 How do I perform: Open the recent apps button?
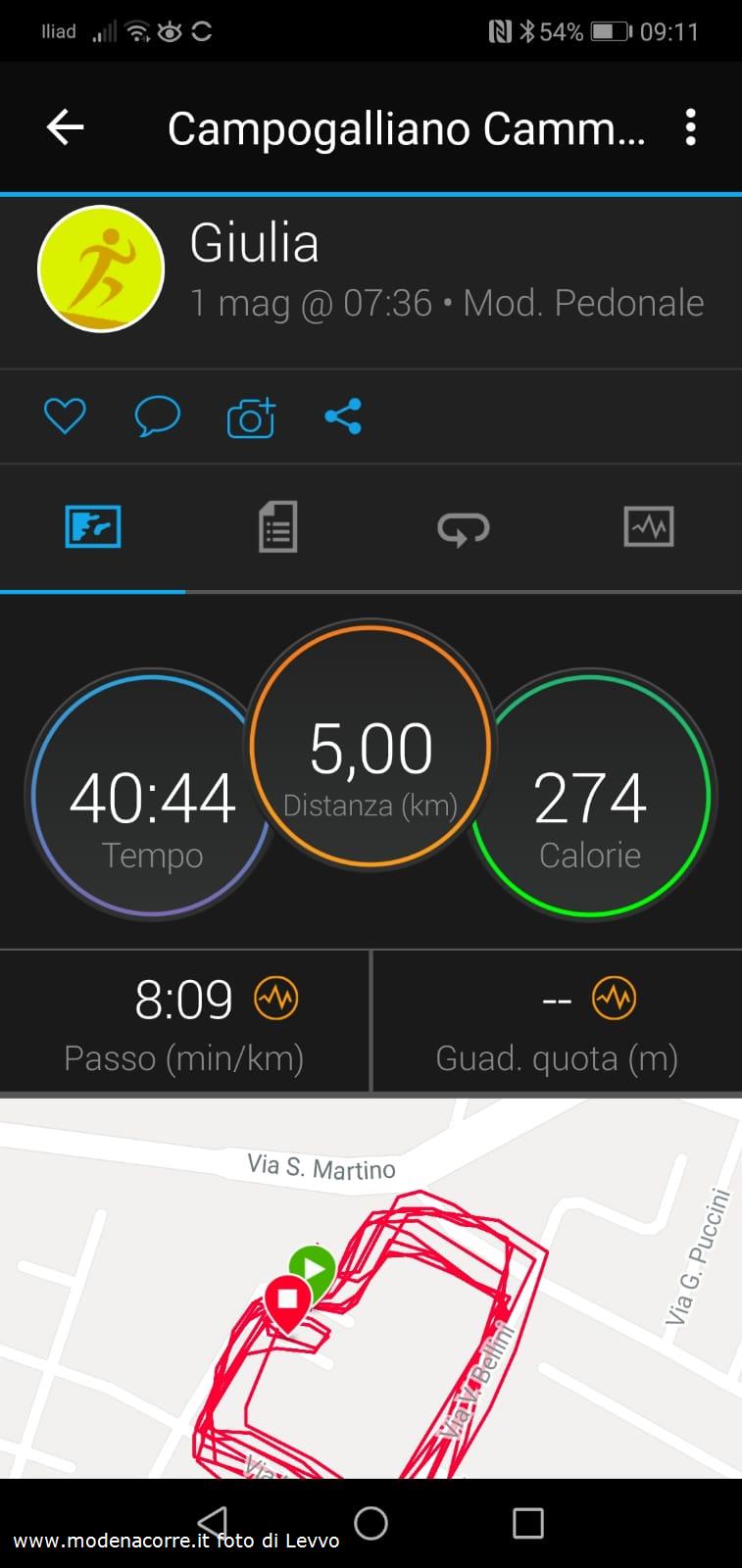pos(528,1523)
